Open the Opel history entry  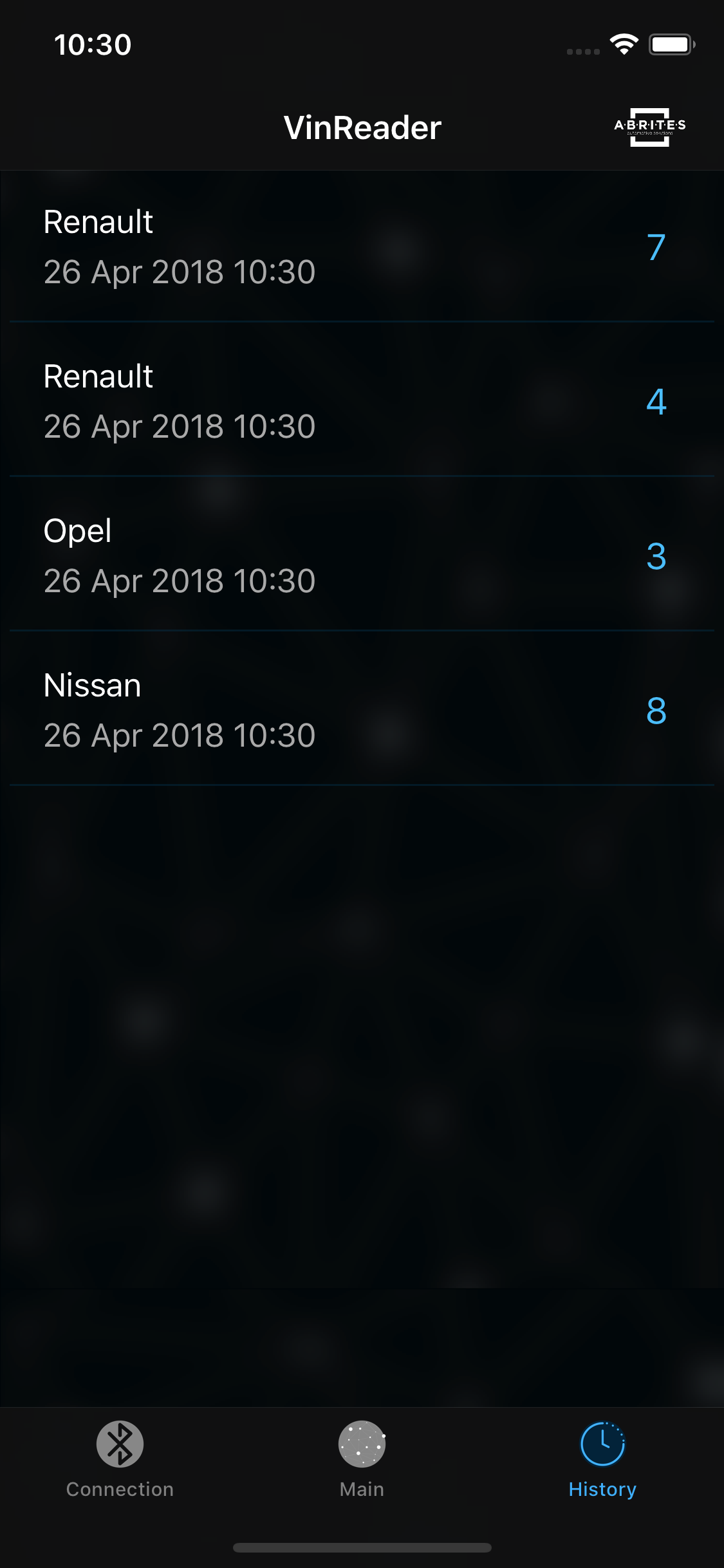click(362, 554)
